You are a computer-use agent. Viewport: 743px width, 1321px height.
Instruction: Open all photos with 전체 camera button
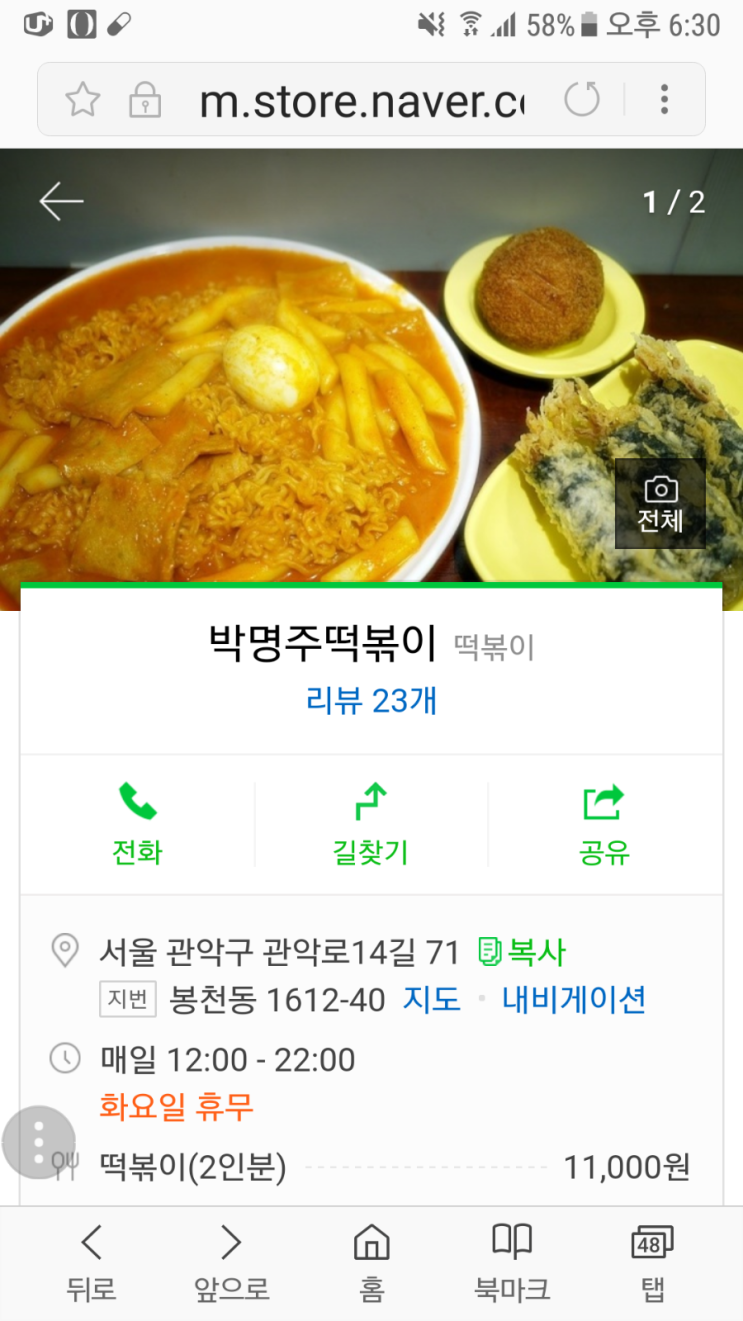(660, 504)
